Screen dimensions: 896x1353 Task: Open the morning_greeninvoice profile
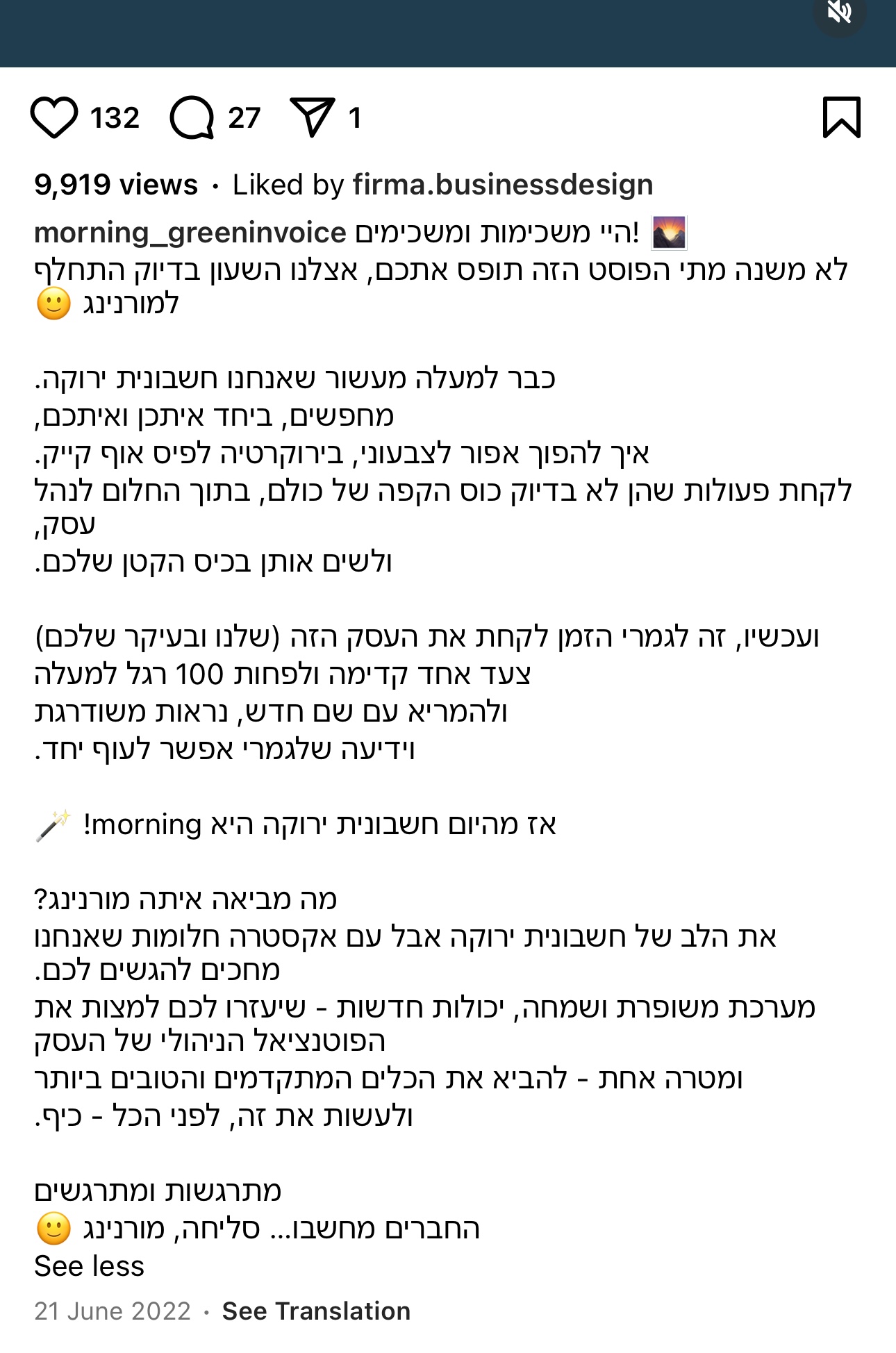coord(190,233)
